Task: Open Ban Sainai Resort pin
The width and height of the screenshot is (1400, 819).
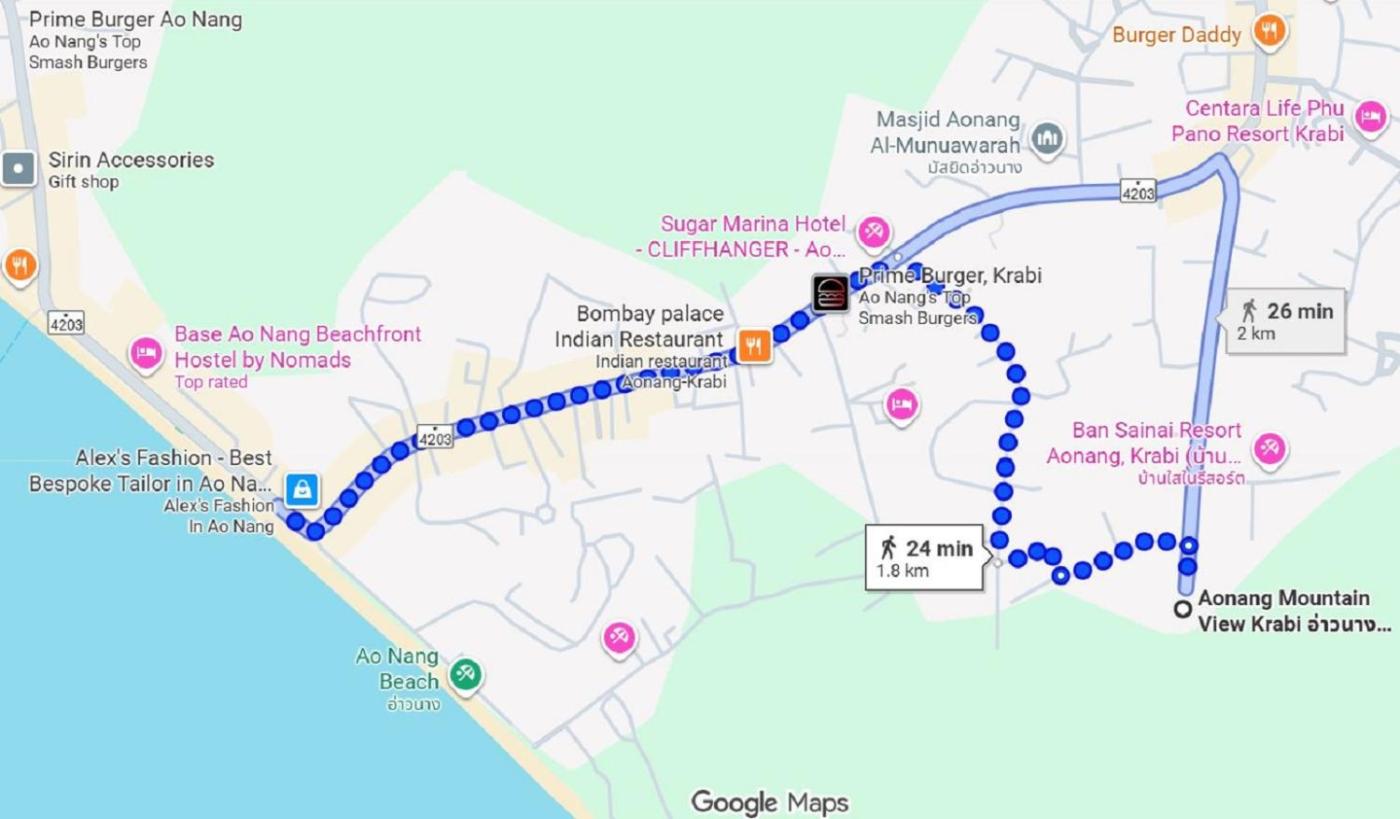Action: tap(1270, 448)
